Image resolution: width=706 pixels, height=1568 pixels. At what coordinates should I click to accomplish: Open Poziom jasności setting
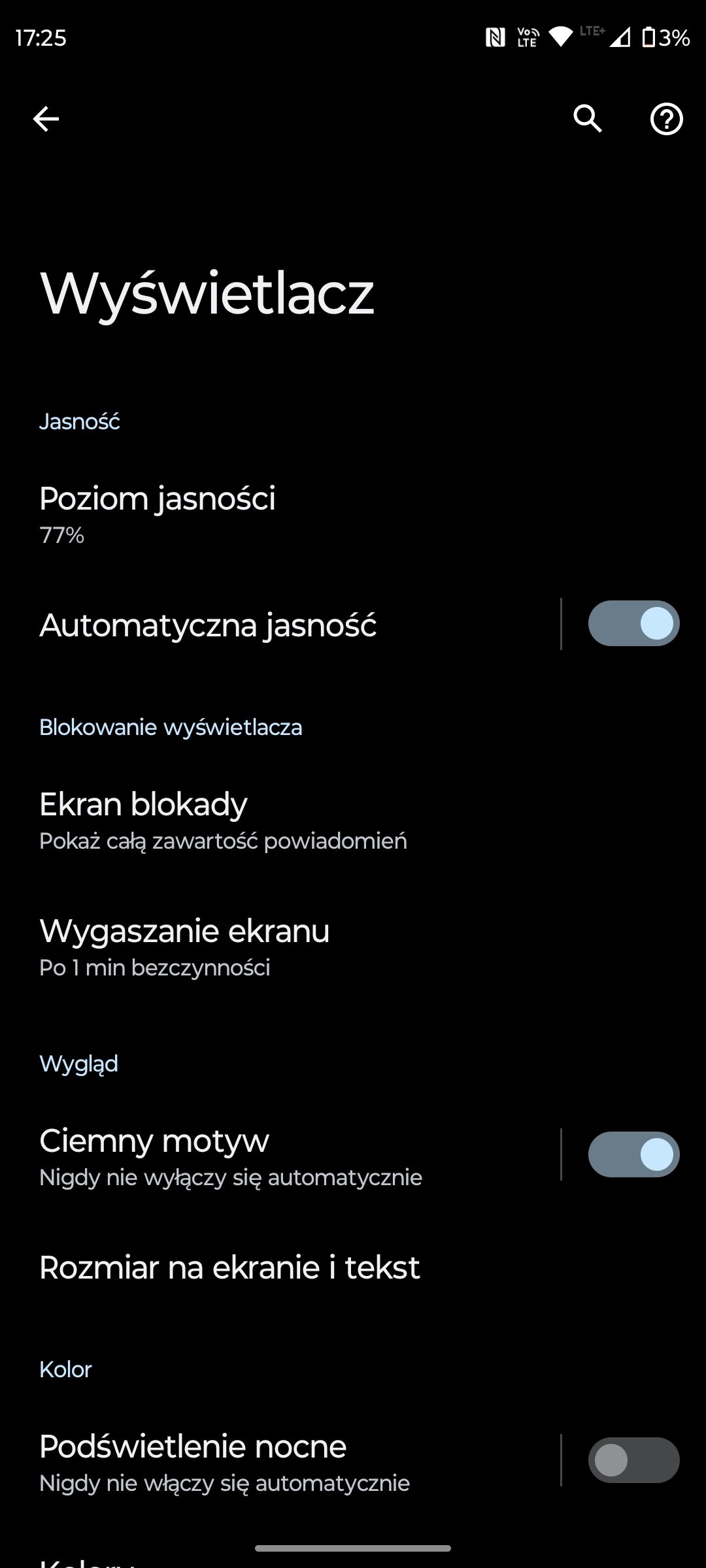point(353,515)
